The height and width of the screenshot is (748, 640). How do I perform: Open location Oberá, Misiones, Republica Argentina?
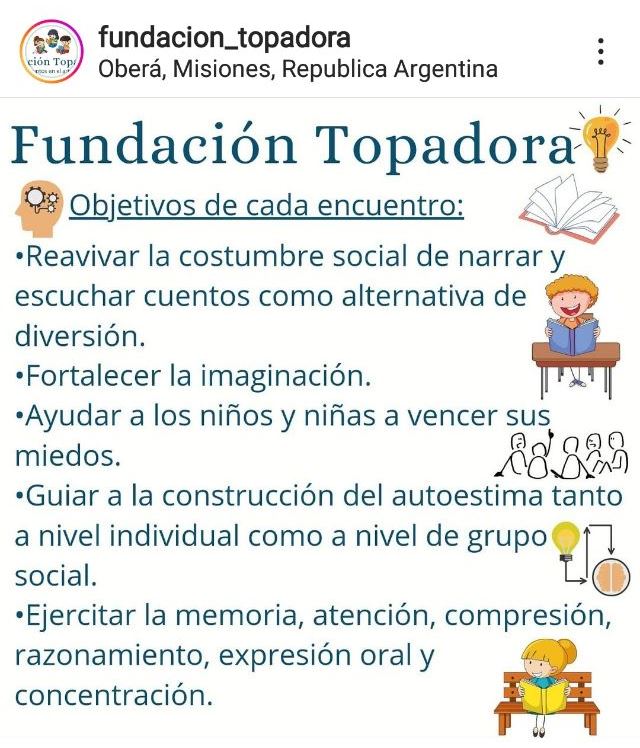298,69
